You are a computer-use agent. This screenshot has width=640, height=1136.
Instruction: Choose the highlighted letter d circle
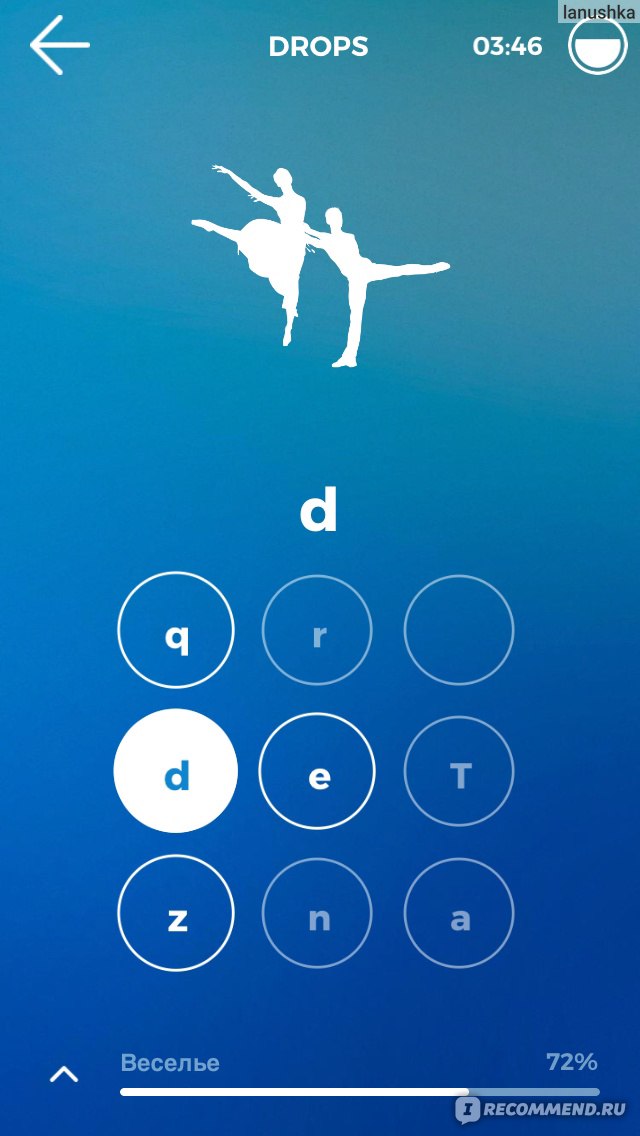175,770
